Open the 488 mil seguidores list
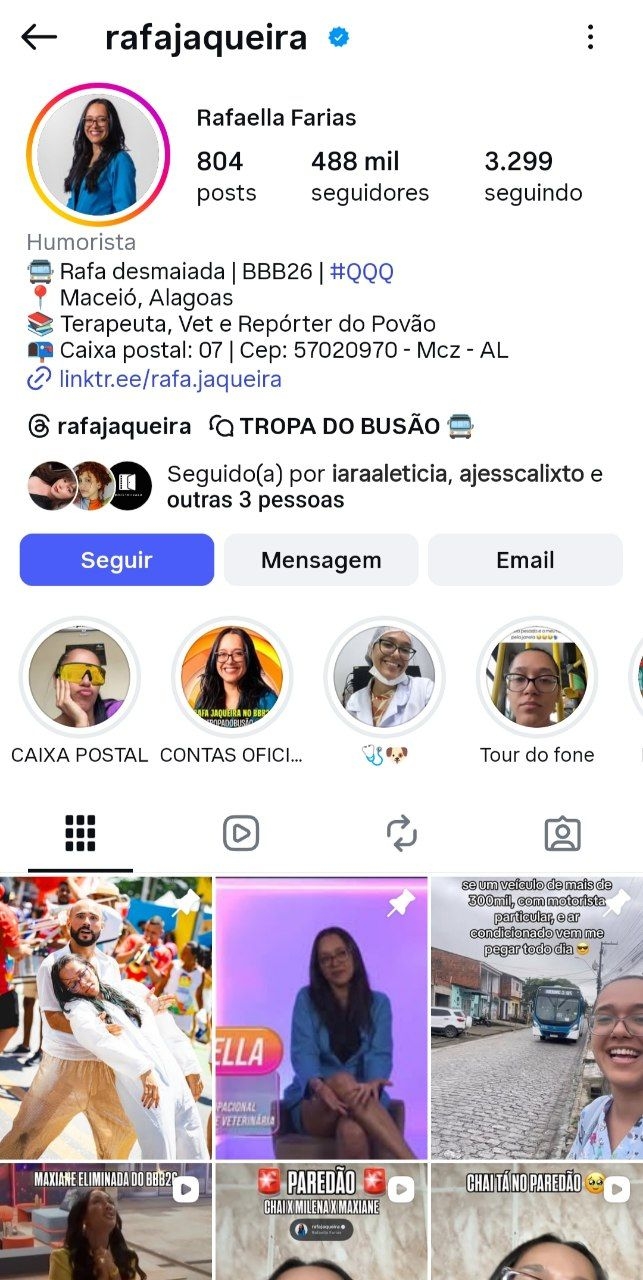This screenshot has width=643, height=1280. point(369,176)
